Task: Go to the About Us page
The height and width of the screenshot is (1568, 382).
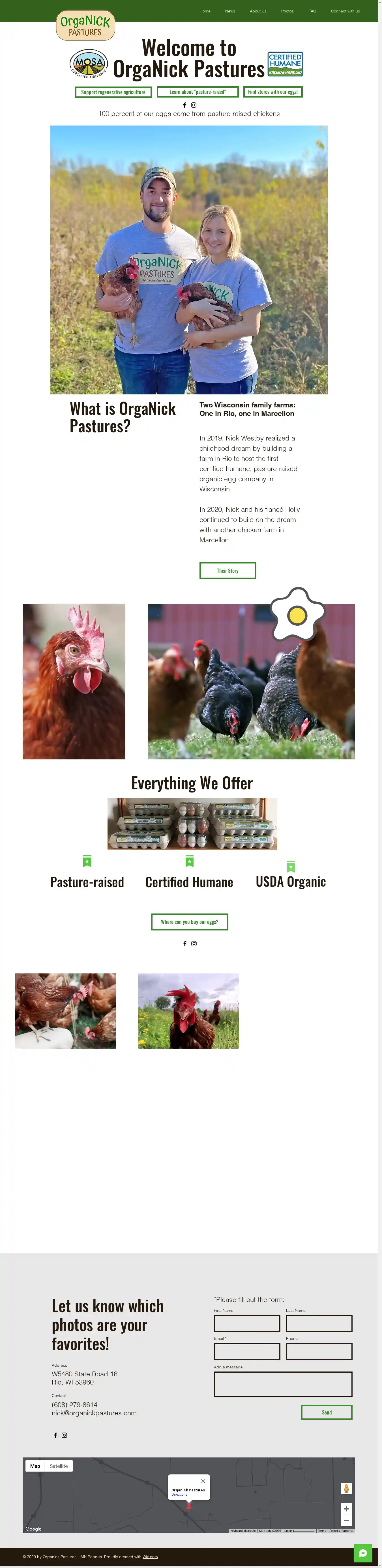Action: pos(258,11)
